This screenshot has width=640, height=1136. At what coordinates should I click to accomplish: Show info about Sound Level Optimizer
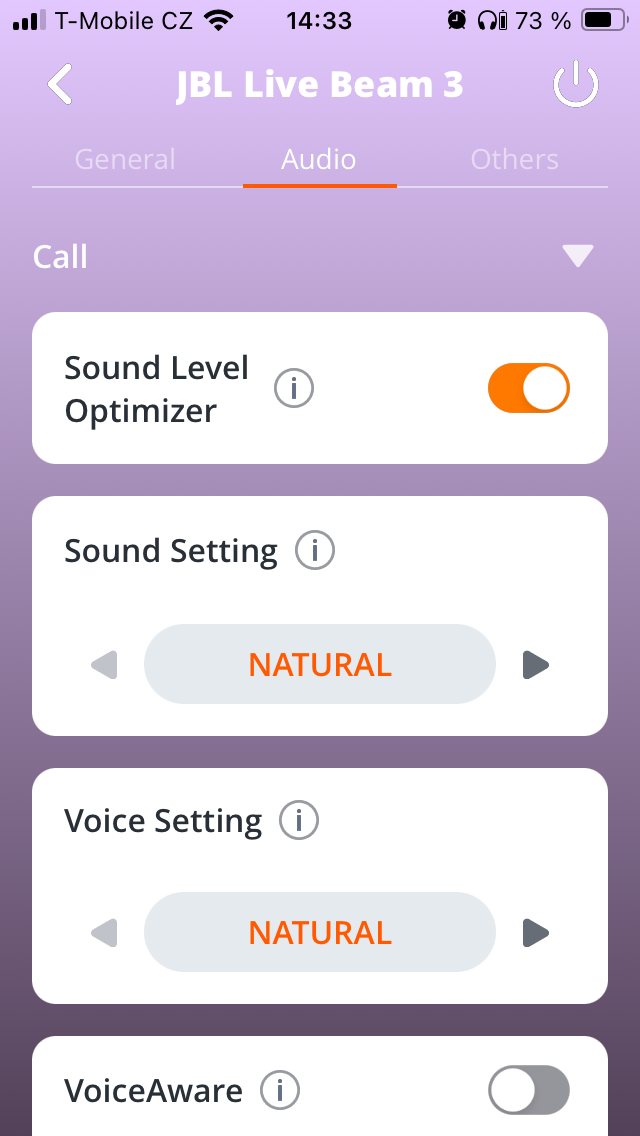[x=294, y=389]
